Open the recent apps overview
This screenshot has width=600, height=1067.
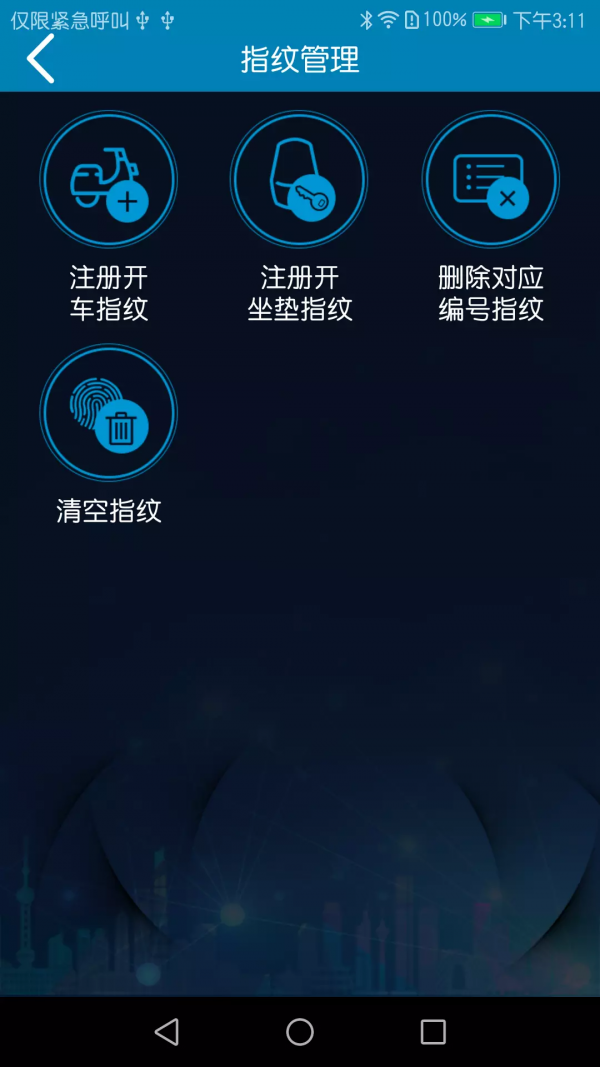433,1032
